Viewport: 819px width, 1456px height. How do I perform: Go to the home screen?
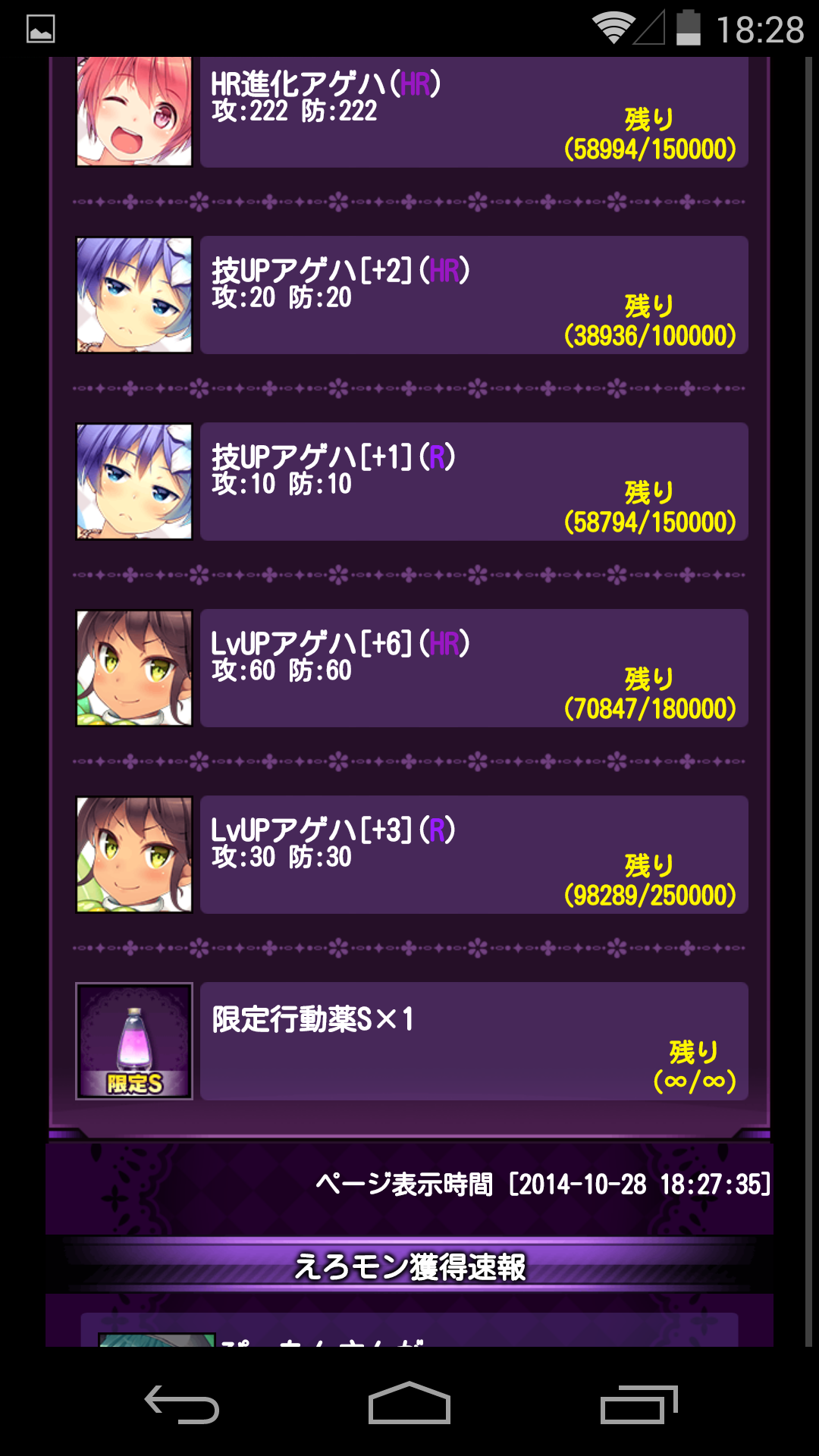click(409, 1404)
